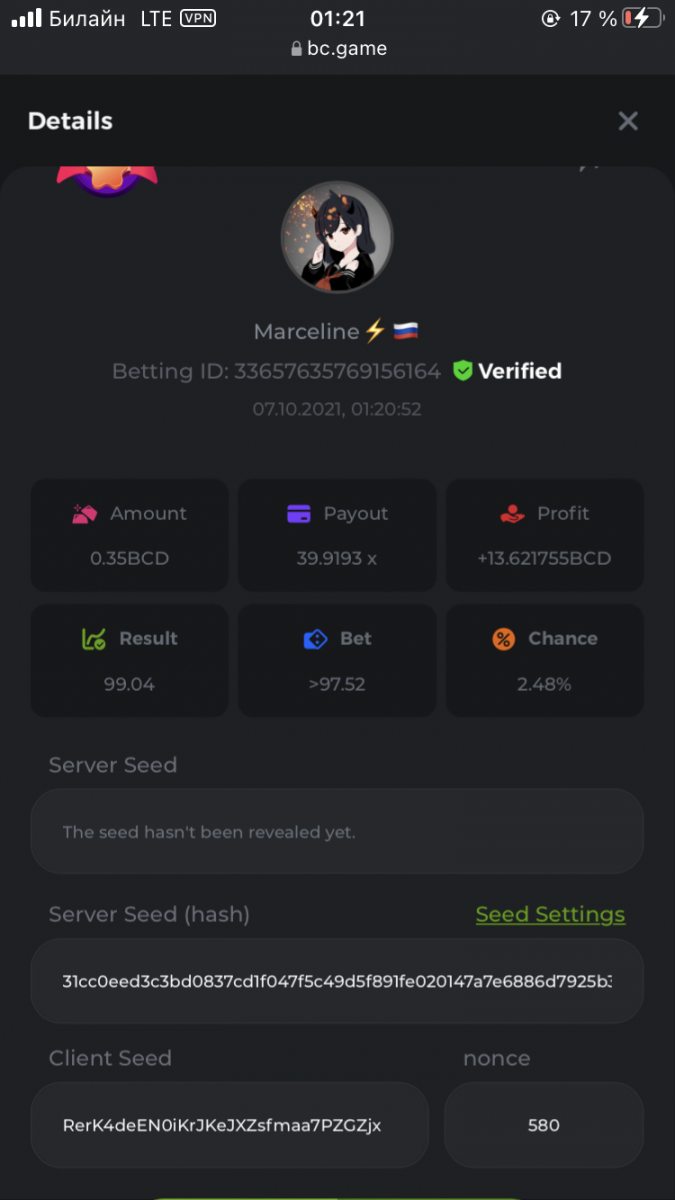
Task: Open the Seed Settings link
Action: pos(550,914)
